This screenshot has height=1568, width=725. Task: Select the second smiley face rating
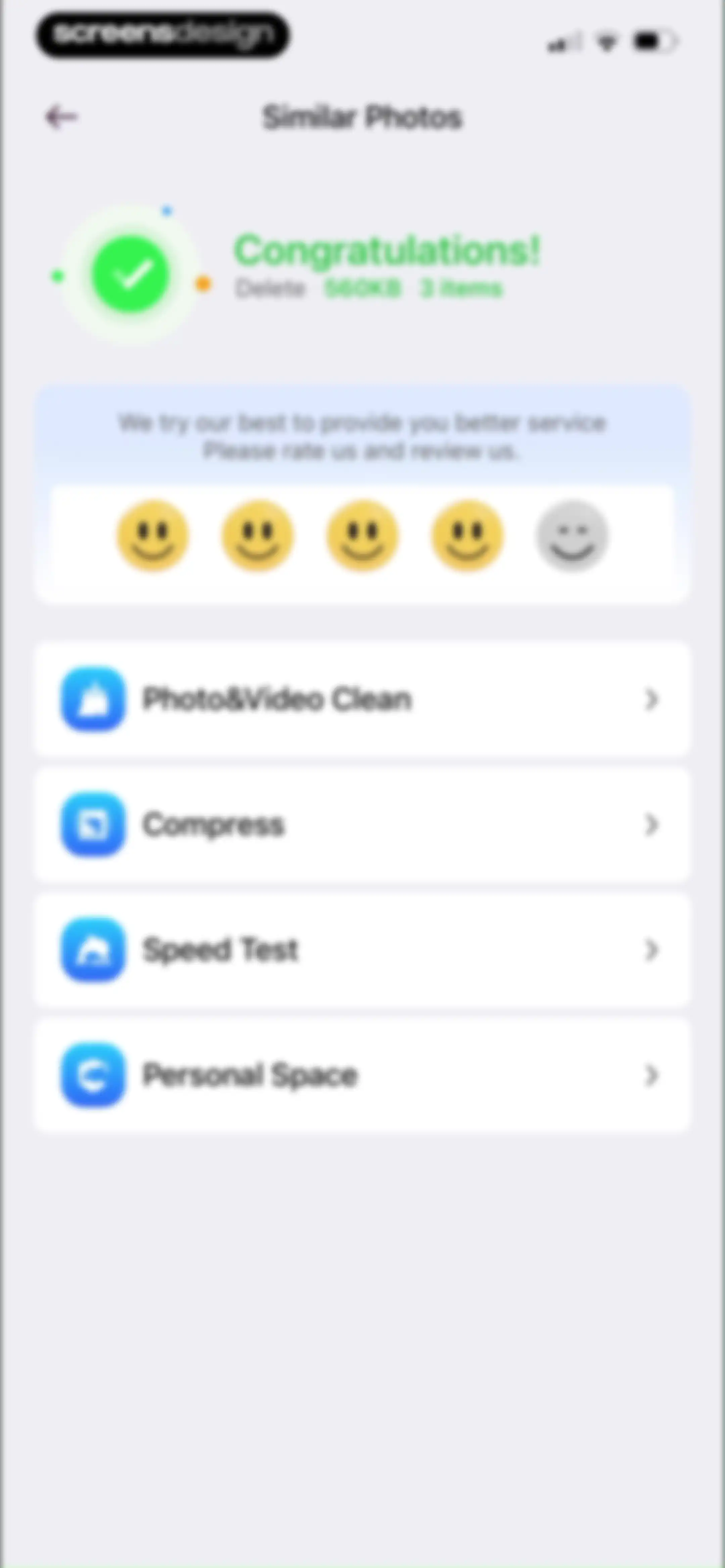[x=257, y=536]
